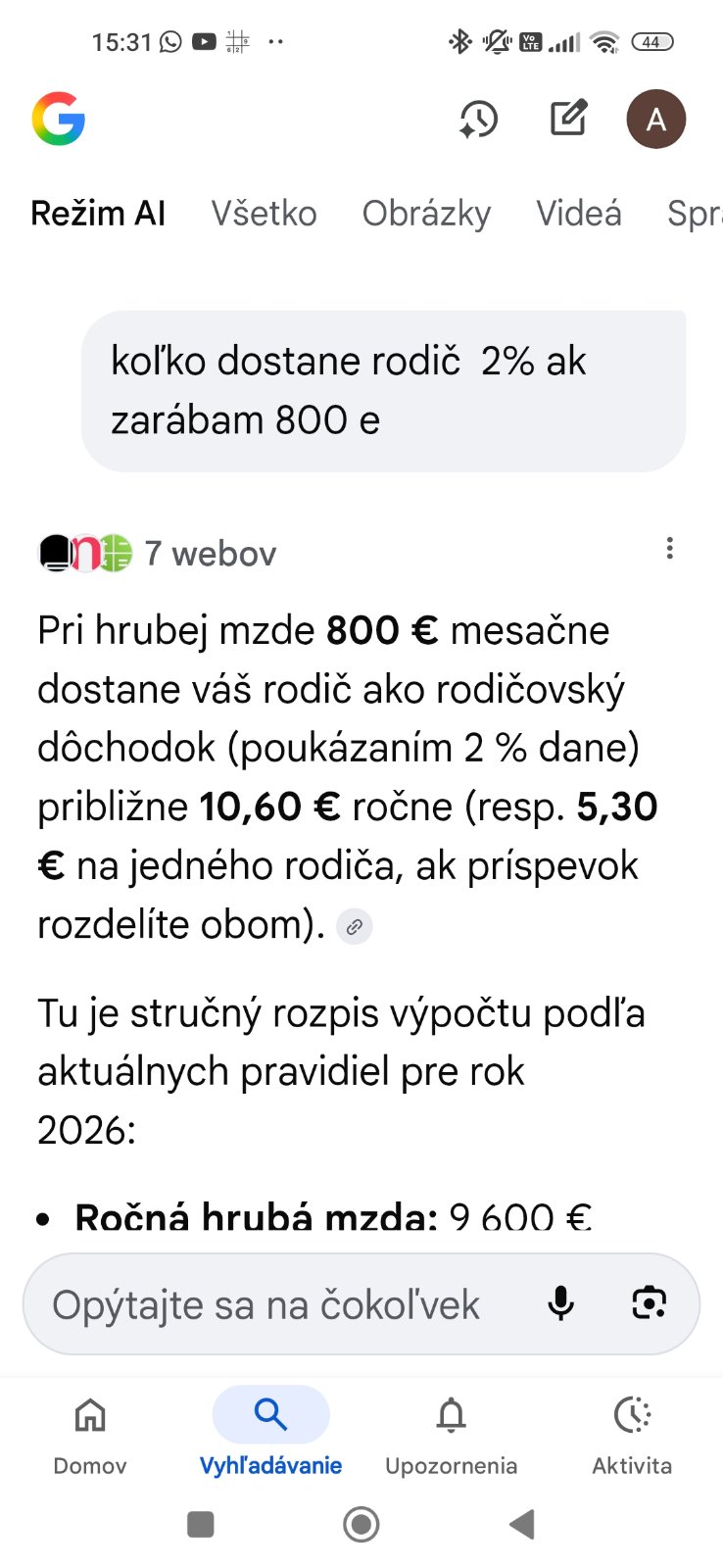Start a new AI chat
723x1568 pixels.
(x=568, y=119)
